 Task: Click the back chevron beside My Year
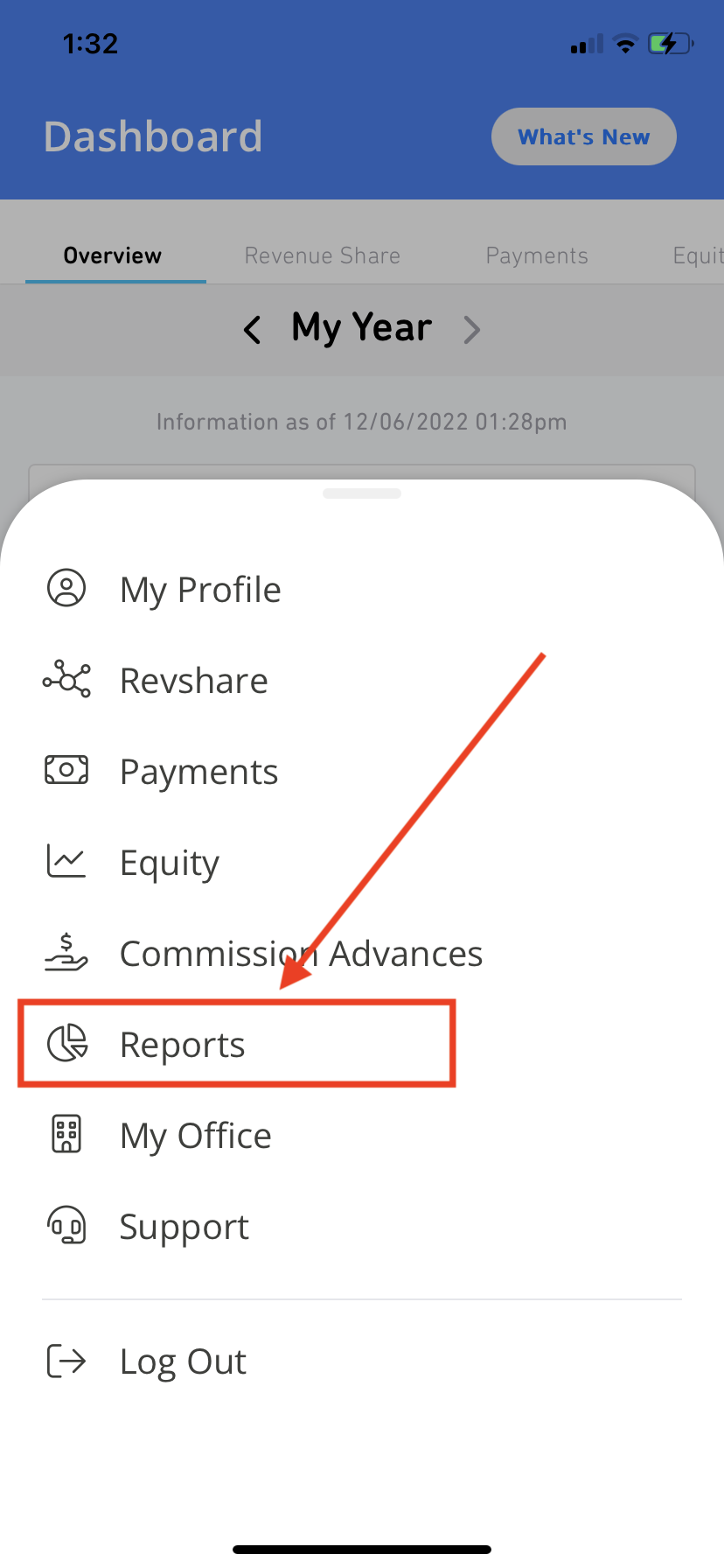pyautogui.click(x=252, y=330)
